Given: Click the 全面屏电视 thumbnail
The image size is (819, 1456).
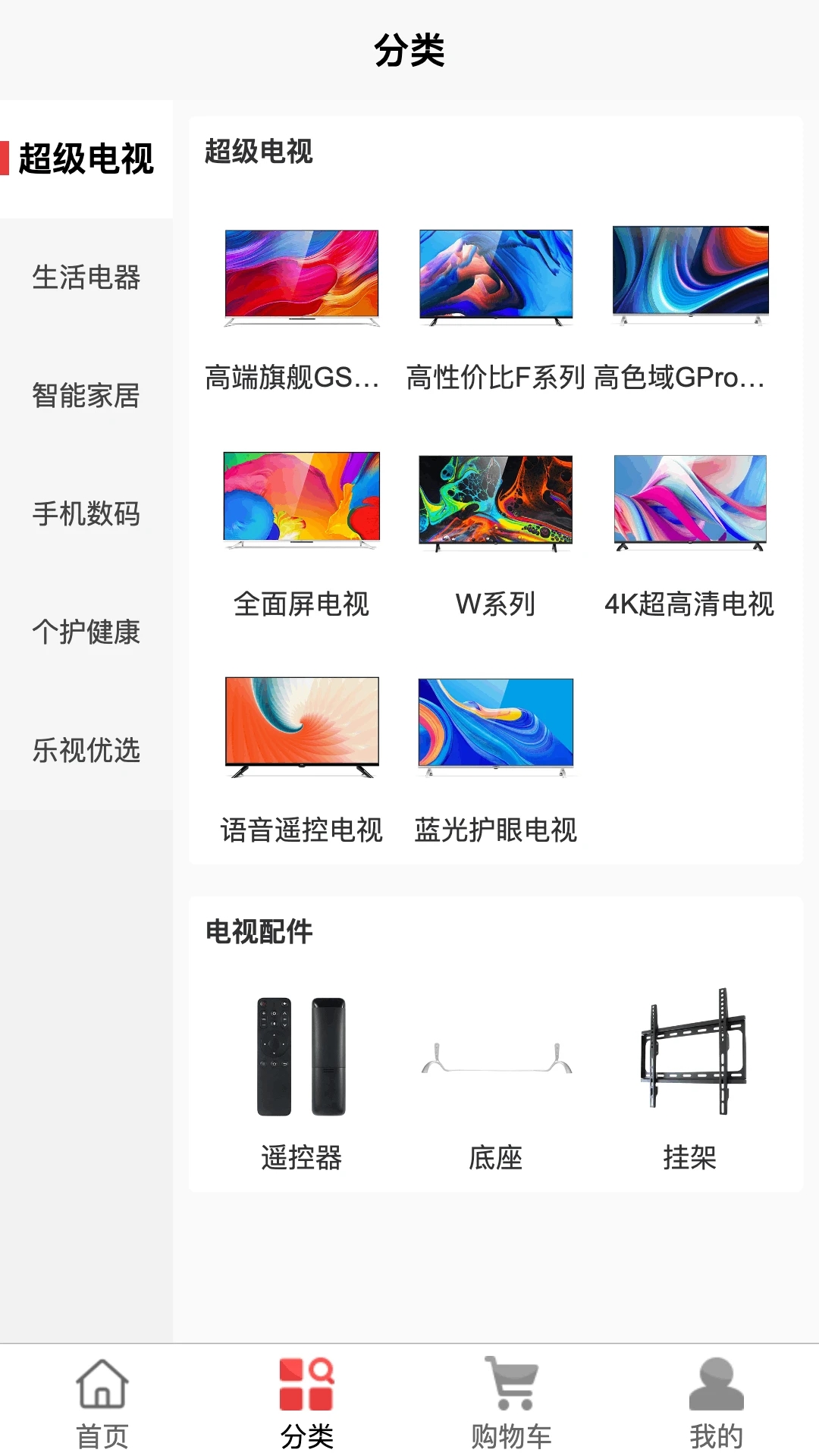Looking at the screenshot, I should coord(302,499).
